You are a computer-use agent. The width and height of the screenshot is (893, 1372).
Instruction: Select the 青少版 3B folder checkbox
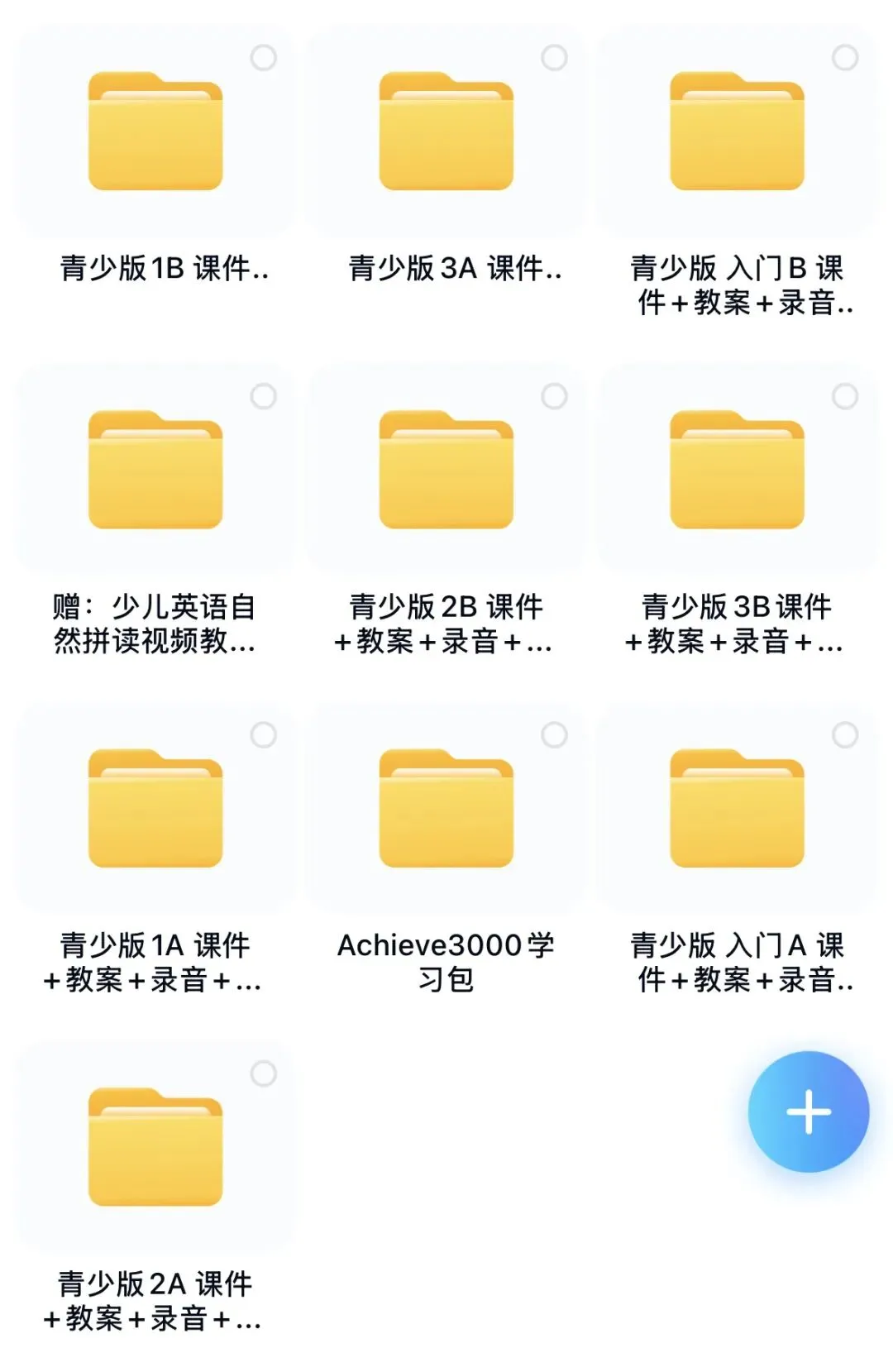click(x=845, y=396)
